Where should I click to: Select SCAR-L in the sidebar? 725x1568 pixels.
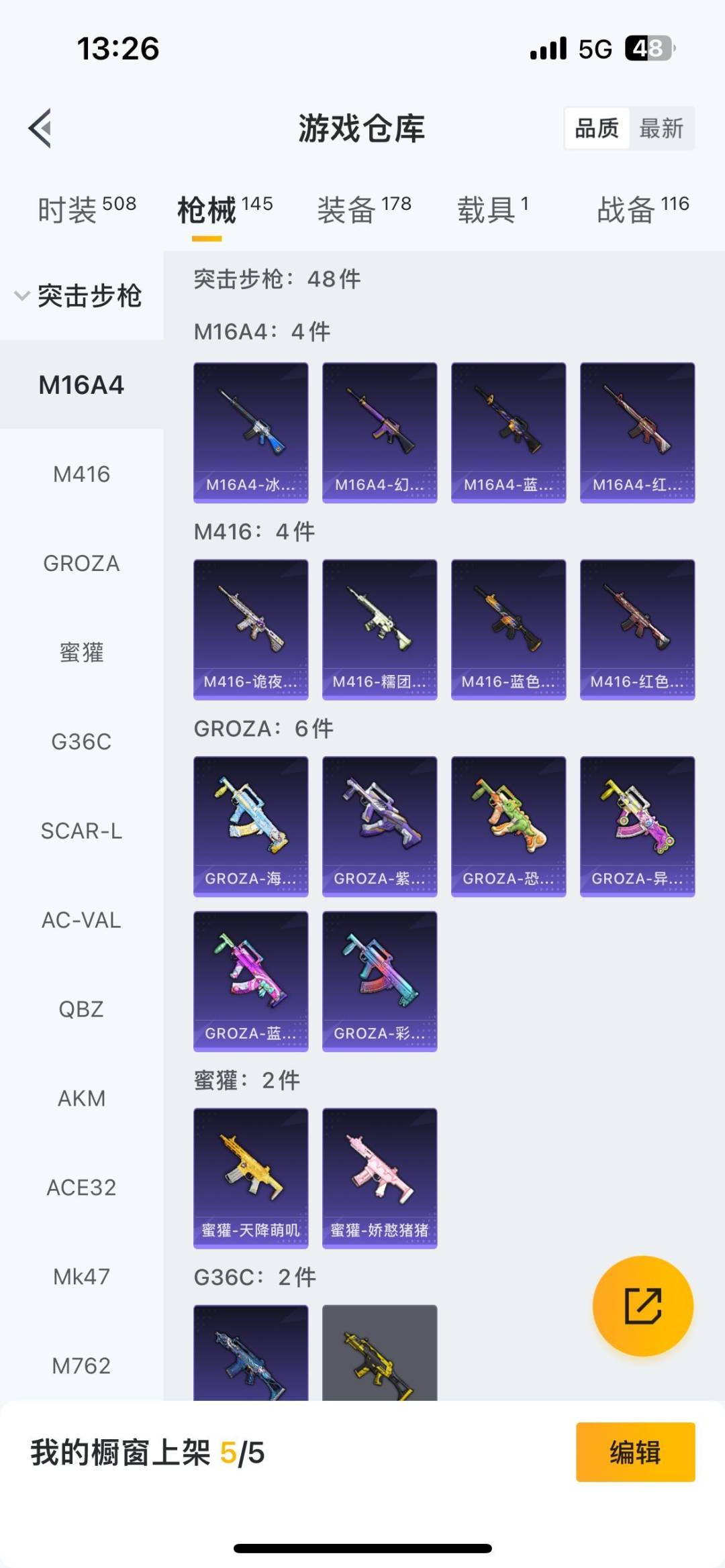click(82, 831)
